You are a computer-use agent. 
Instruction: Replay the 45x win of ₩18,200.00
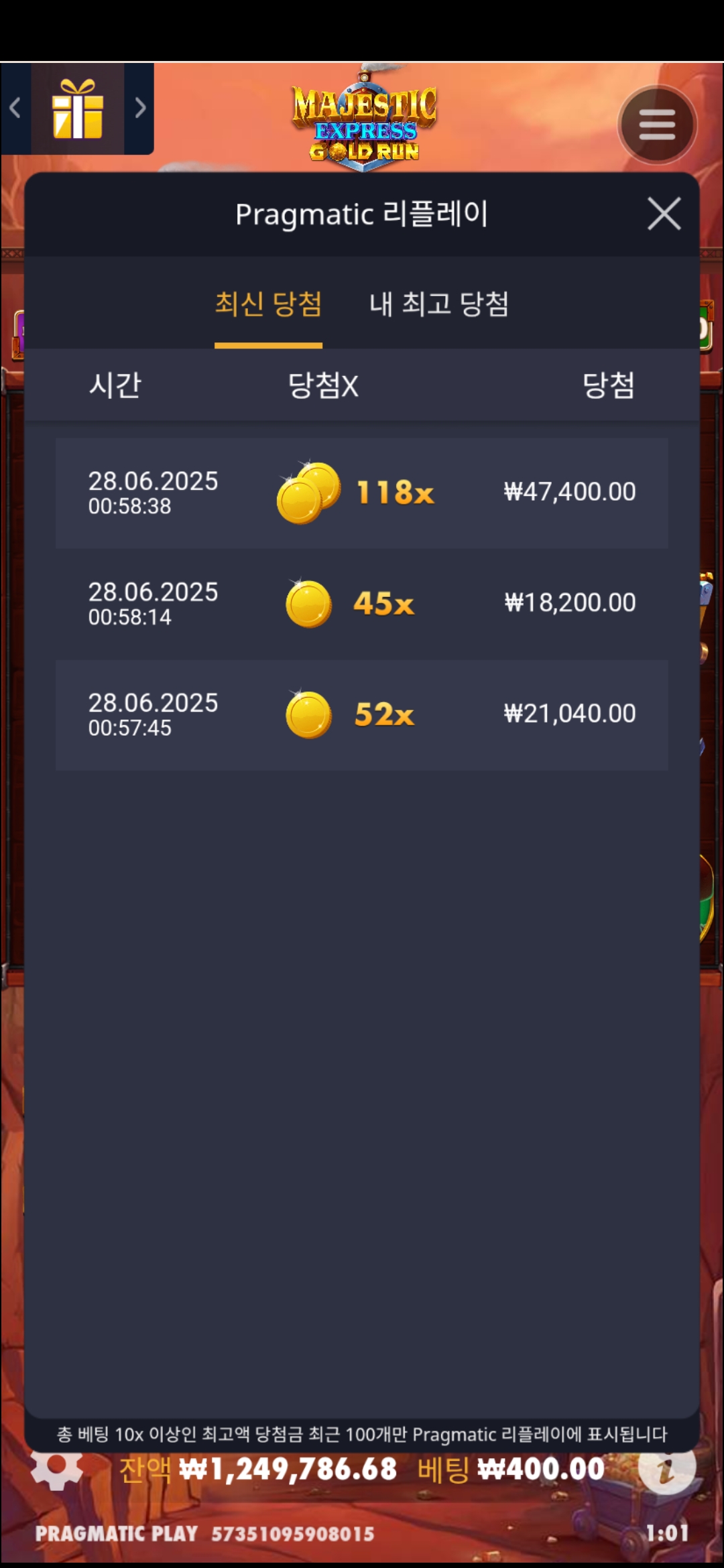pos(362,604)
